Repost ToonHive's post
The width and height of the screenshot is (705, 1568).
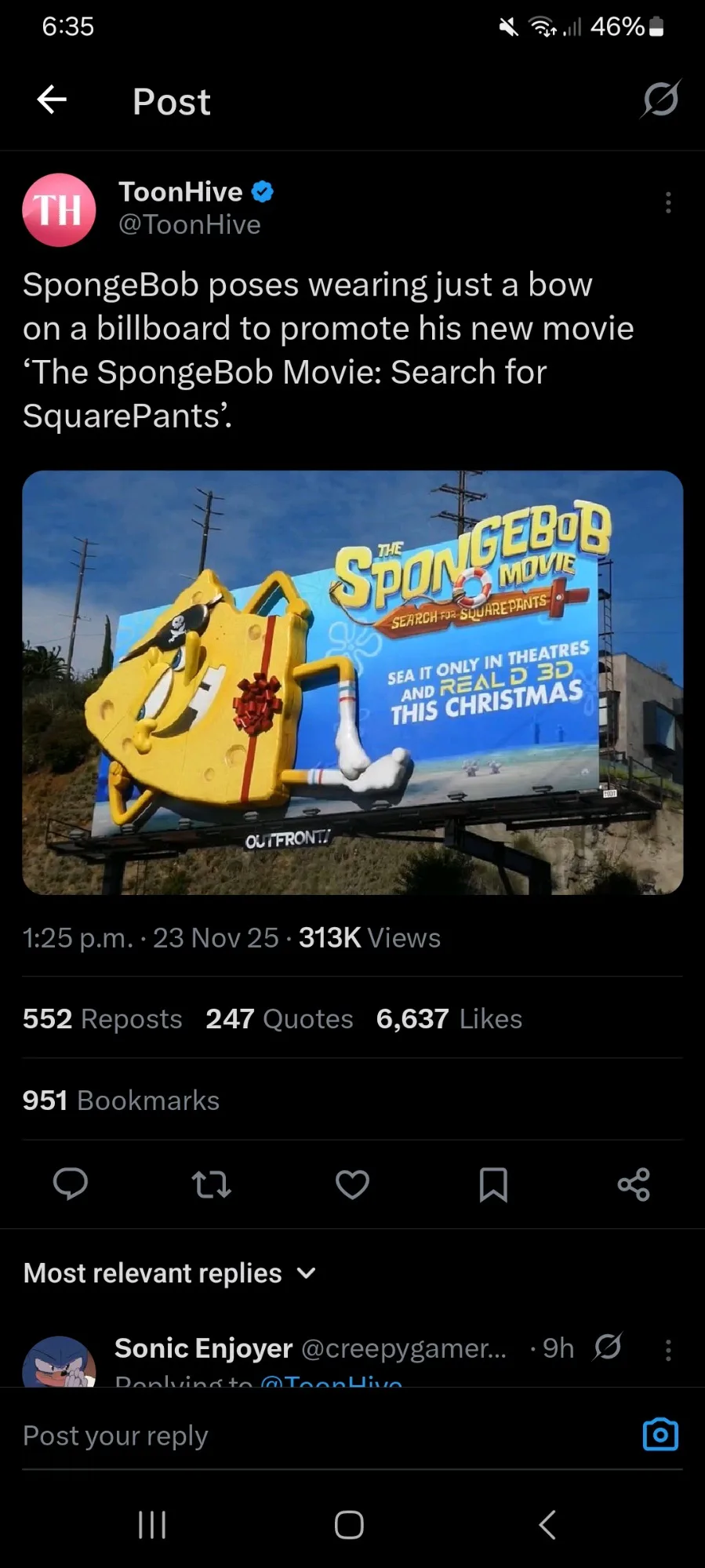pyautogui.click(x=211, y=1184)
